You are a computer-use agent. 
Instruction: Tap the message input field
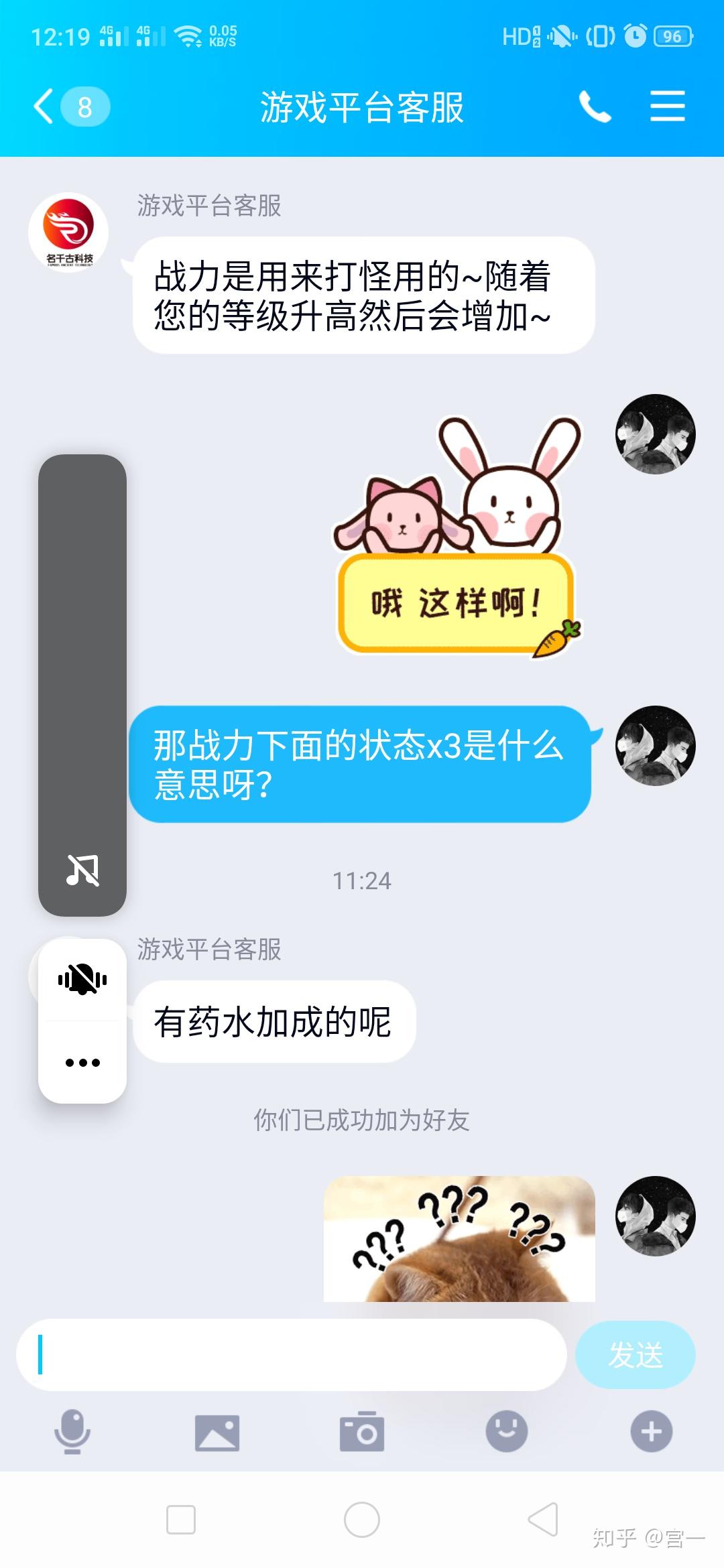(292, 1354)
